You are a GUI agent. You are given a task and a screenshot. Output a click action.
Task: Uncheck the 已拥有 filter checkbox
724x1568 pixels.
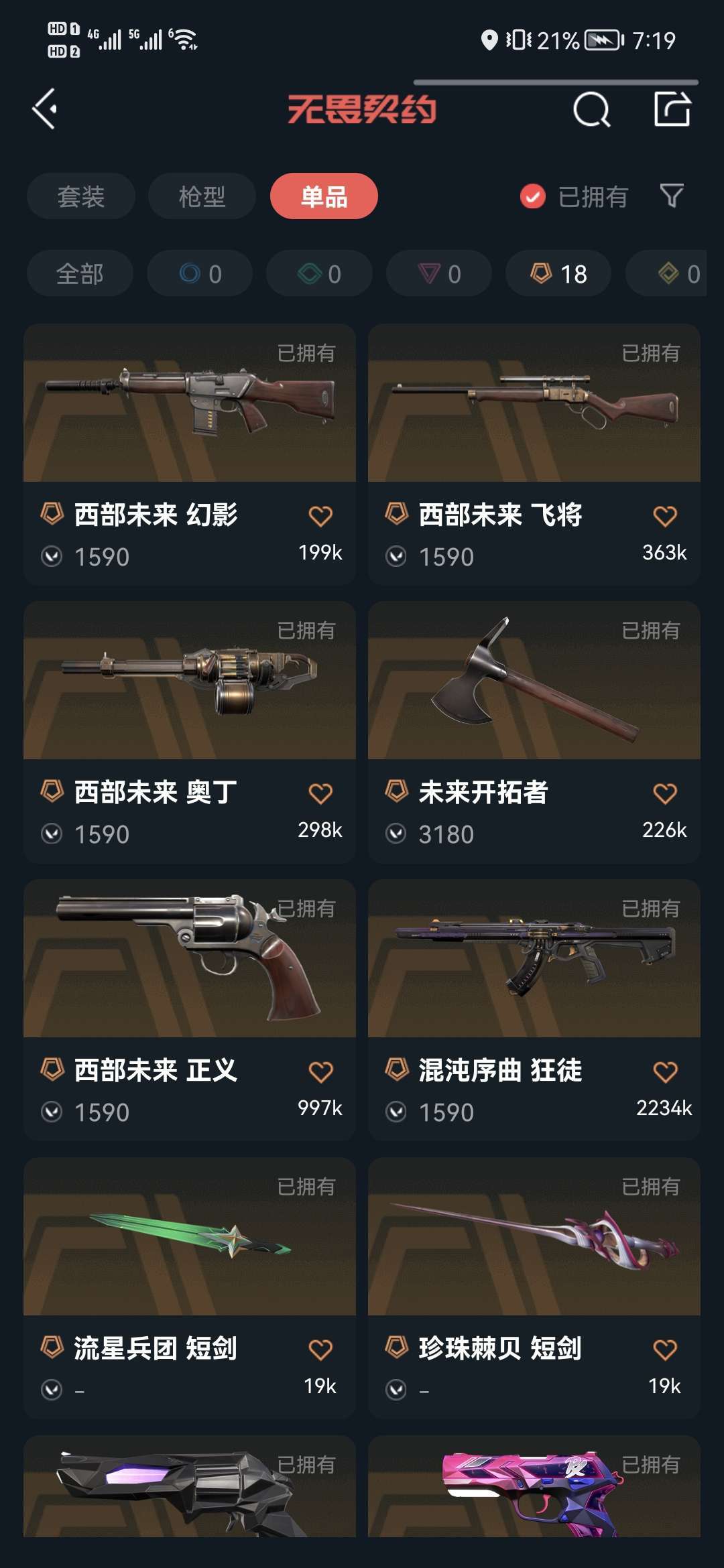(x=533, y=196)
